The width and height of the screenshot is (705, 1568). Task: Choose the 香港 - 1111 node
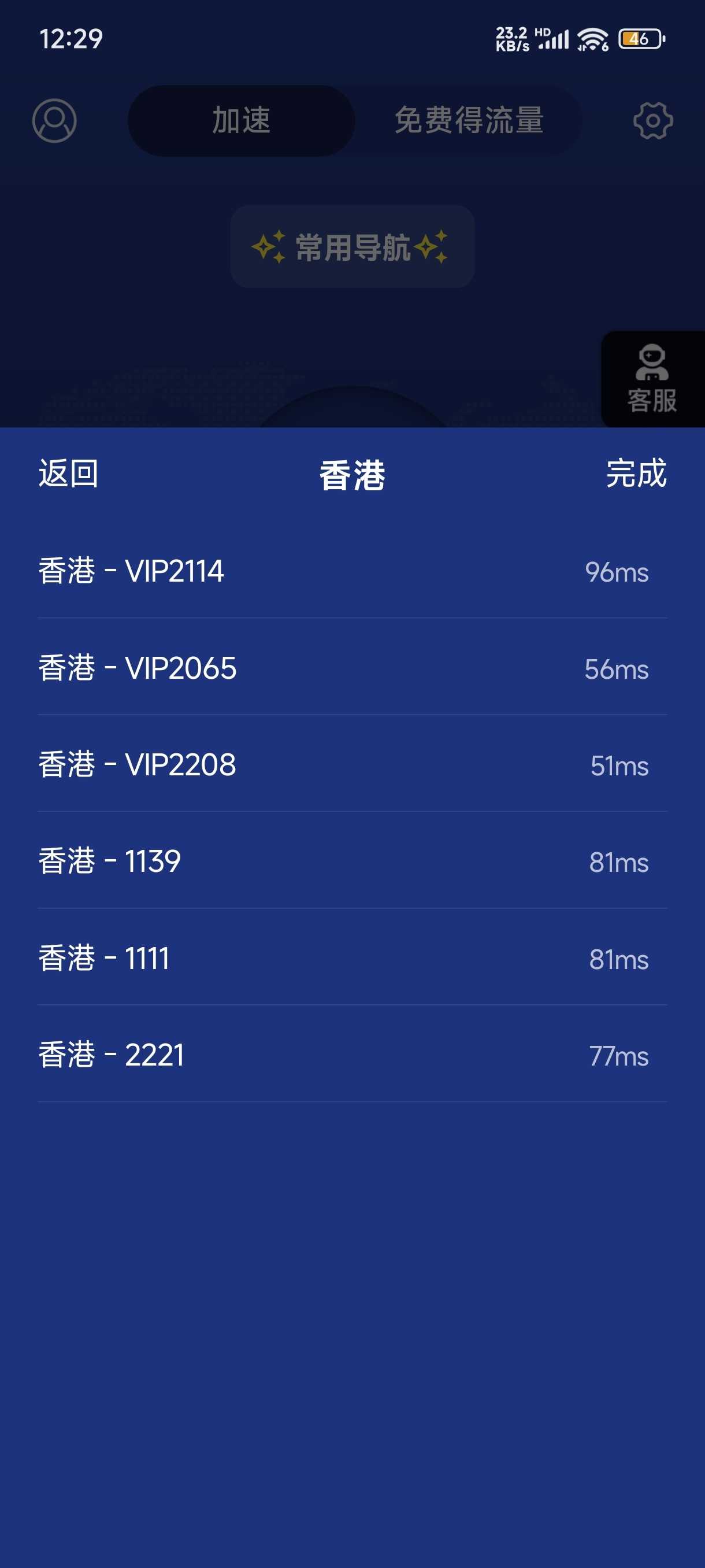[351, 958]
